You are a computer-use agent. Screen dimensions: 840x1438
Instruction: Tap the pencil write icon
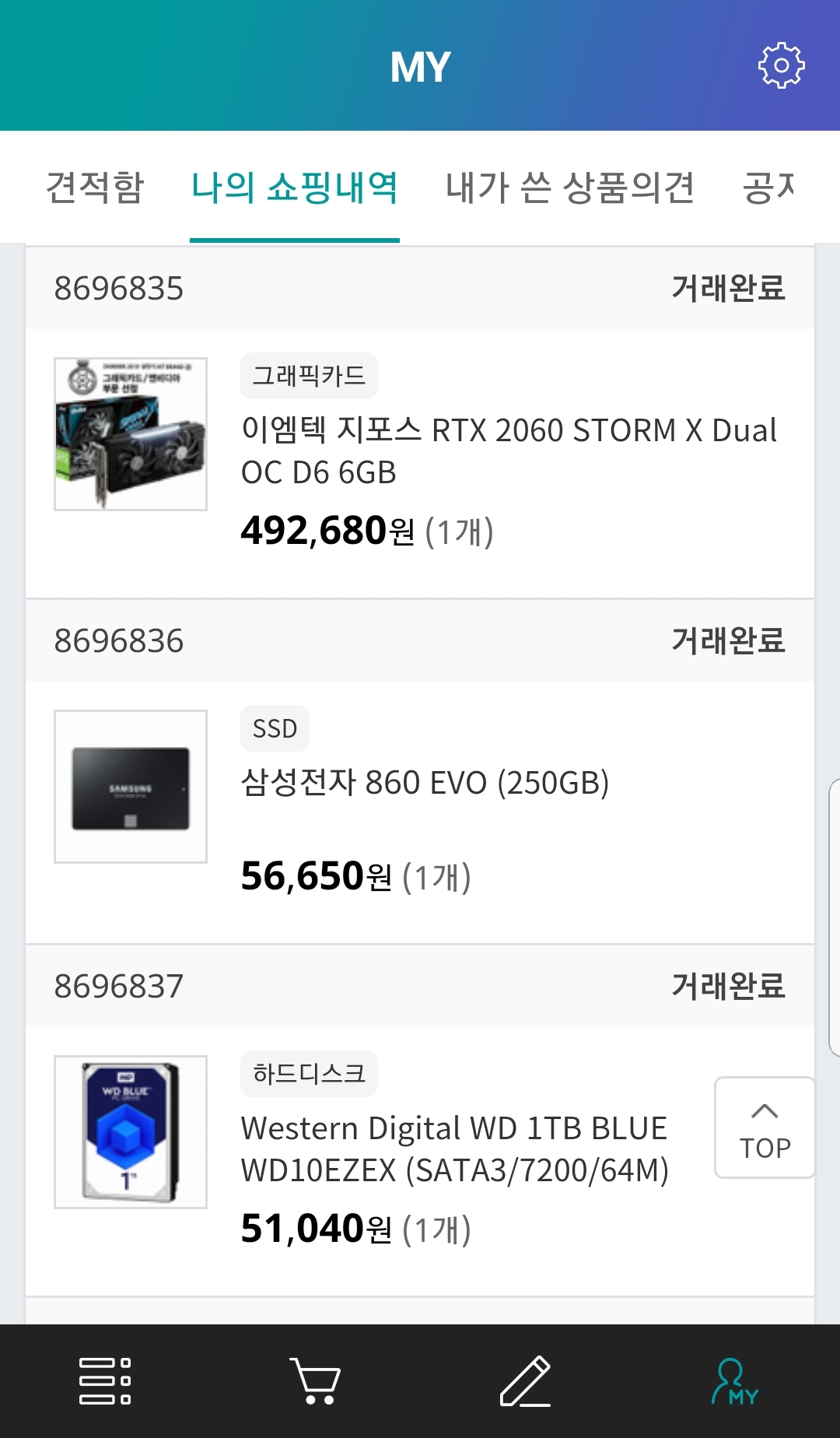pos(525,1381)
